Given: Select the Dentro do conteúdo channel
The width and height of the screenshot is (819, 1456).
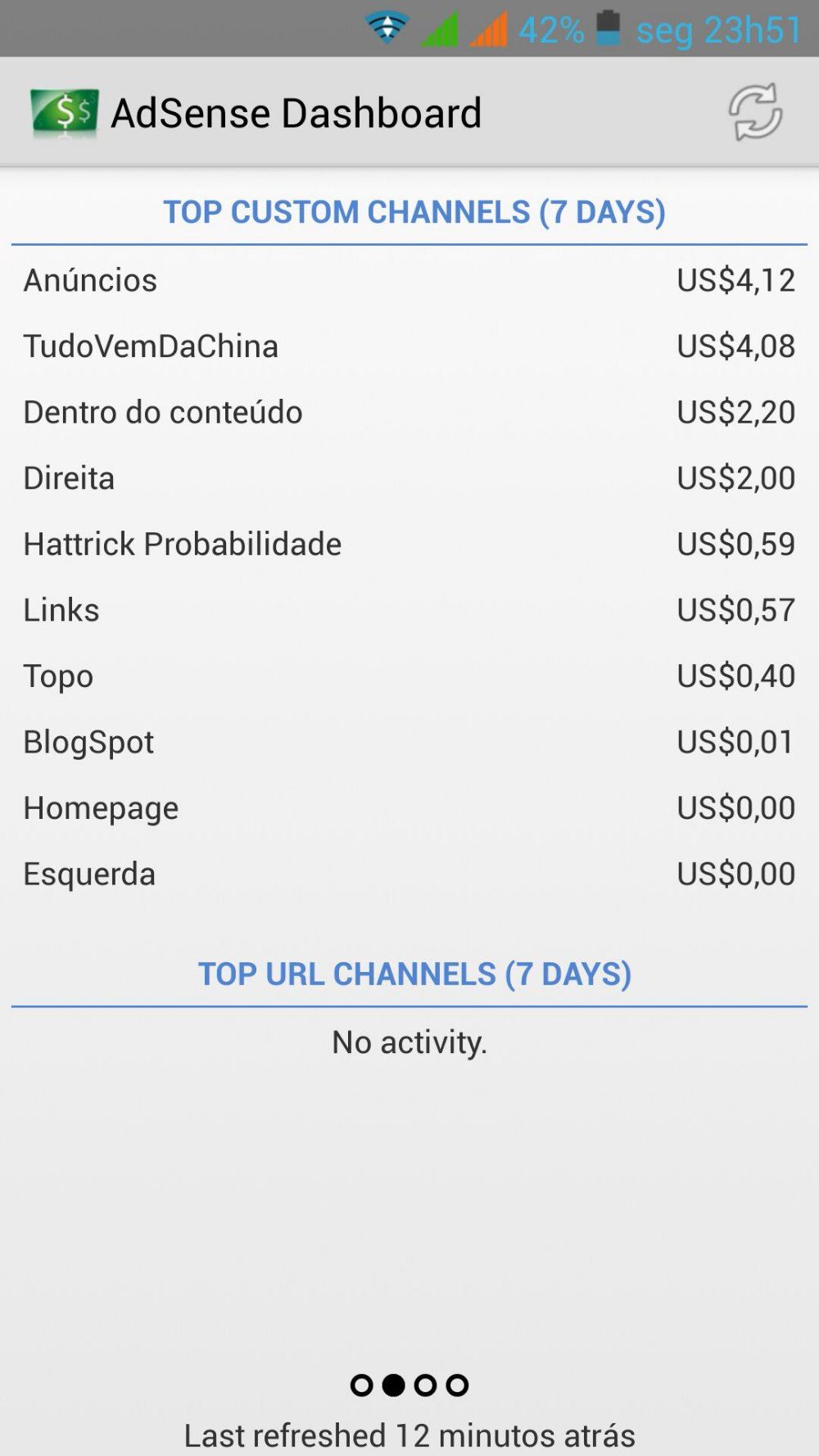Looking at the screenshot, I should click(409, 412).
